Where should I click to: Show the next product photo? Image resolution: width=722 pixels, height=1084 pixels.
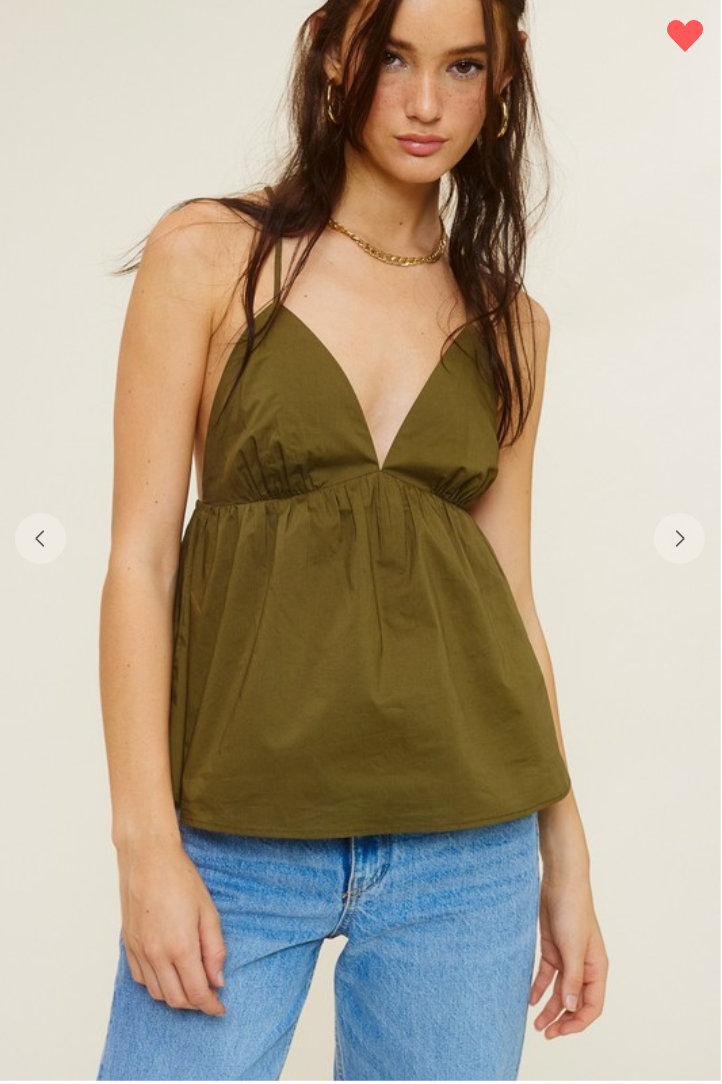coord(679,539)
